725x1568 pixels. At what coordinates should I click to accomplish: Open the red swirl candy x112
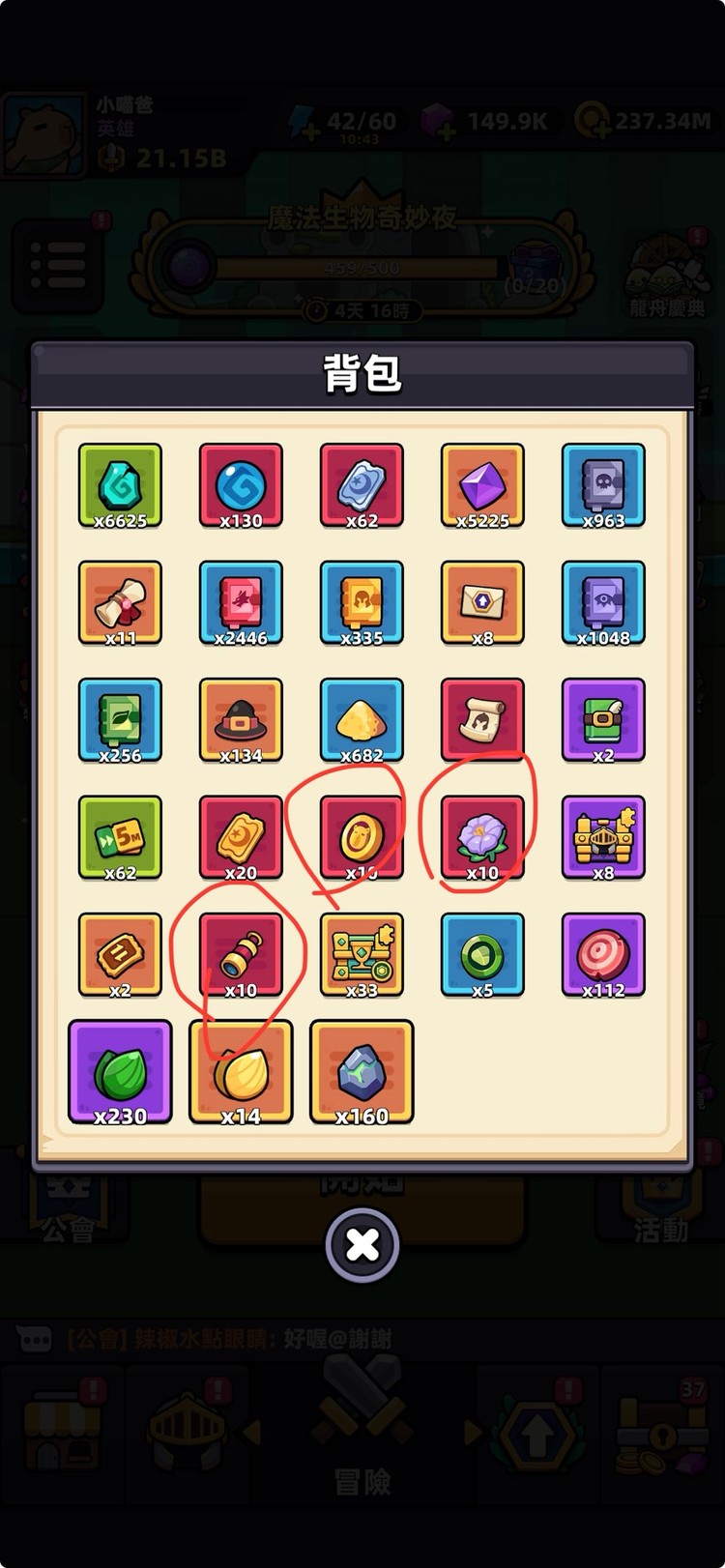click(603, 954)
